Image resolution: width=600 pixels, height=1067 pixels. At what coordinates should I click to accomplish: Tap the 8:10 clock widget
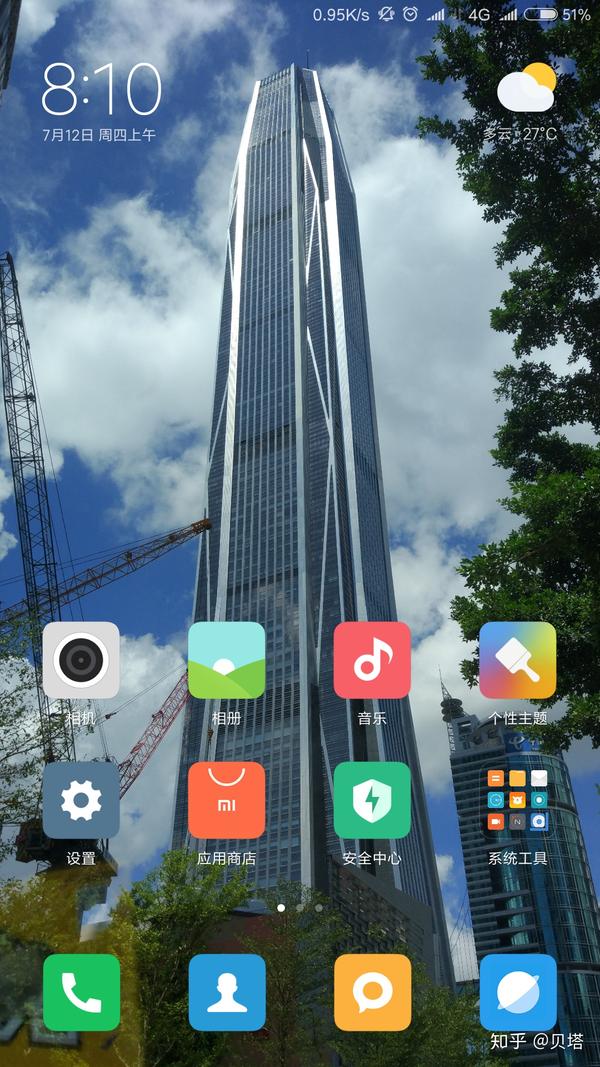point(101,89)
